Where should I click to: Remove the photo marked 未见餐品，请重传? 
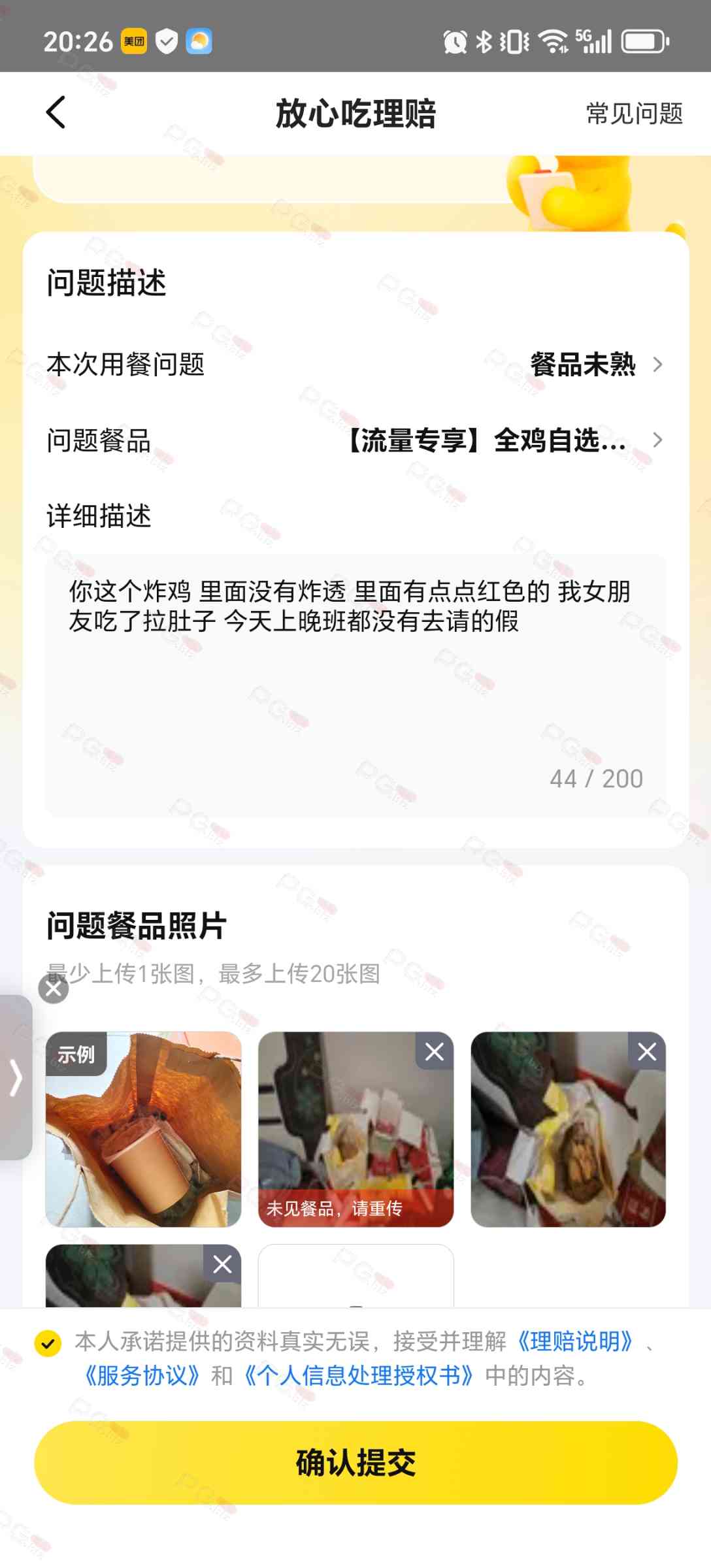(x=435, y=1052)
